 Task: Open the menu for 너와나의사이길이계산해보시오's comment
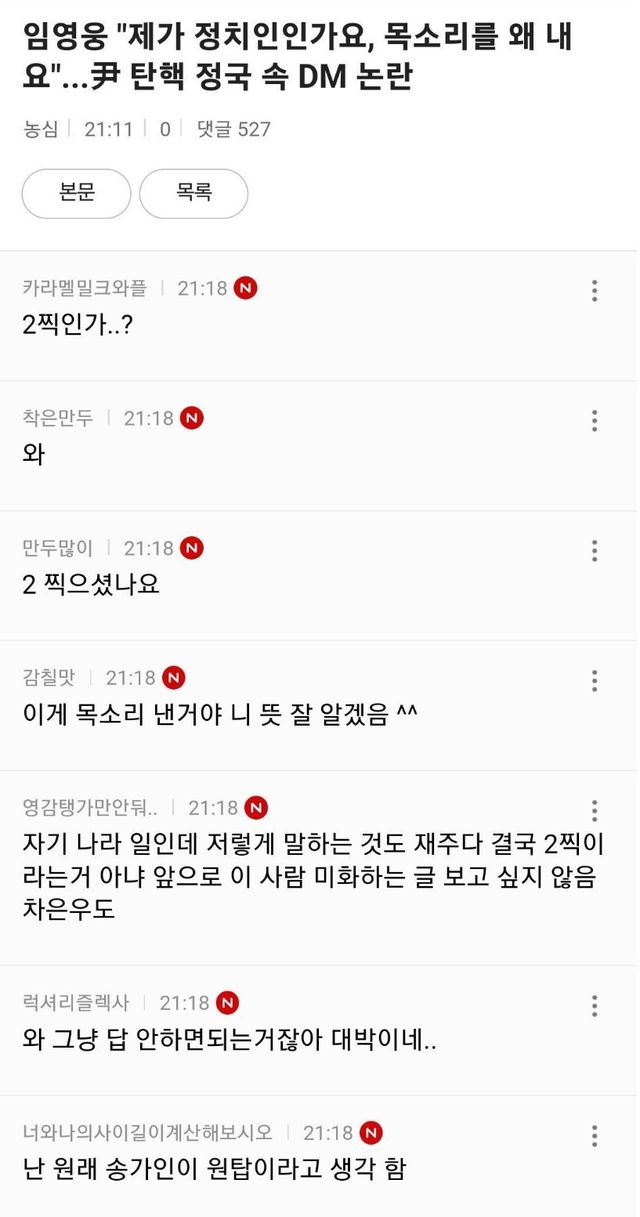click(x=594, y=1135)
